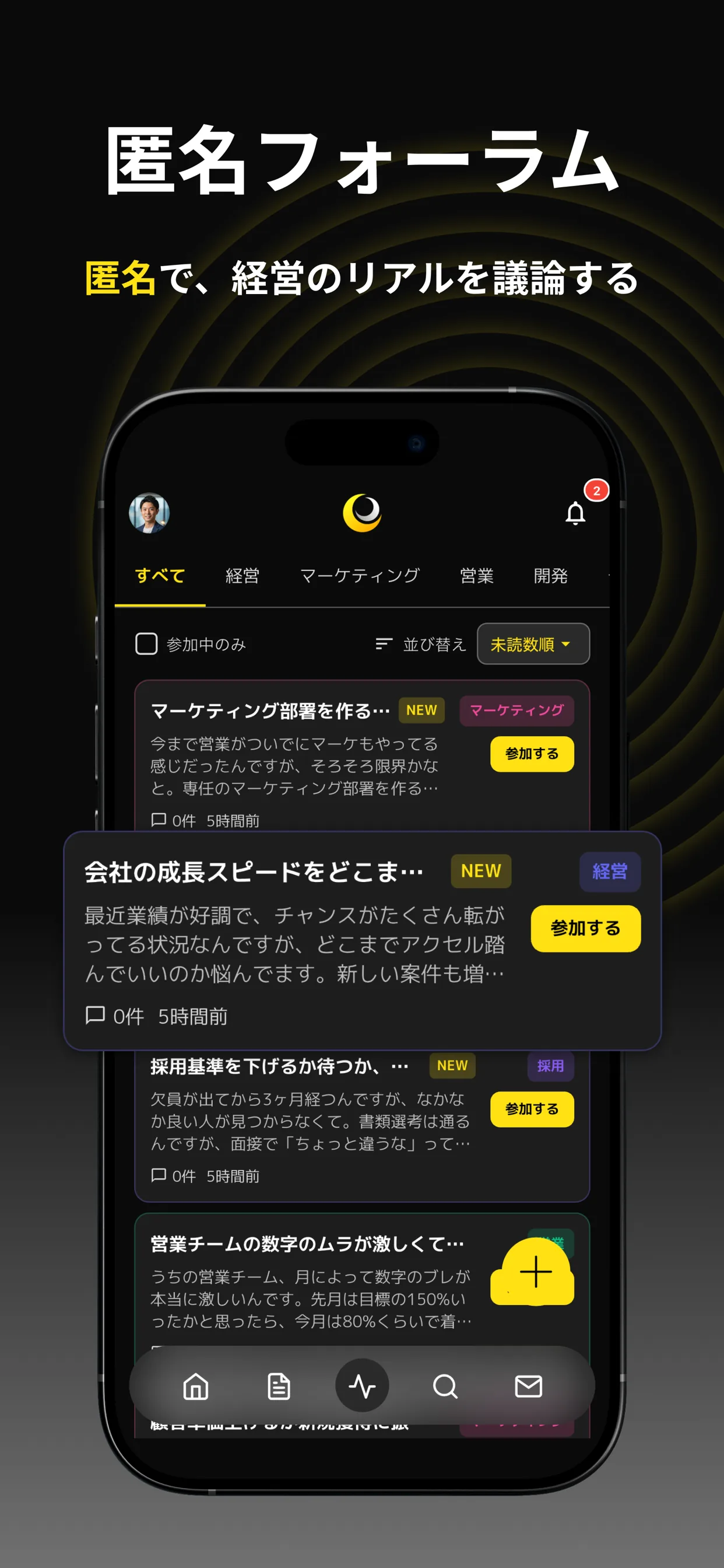
Task: Toggle the filter to show joined forums only
Action: 146,643
